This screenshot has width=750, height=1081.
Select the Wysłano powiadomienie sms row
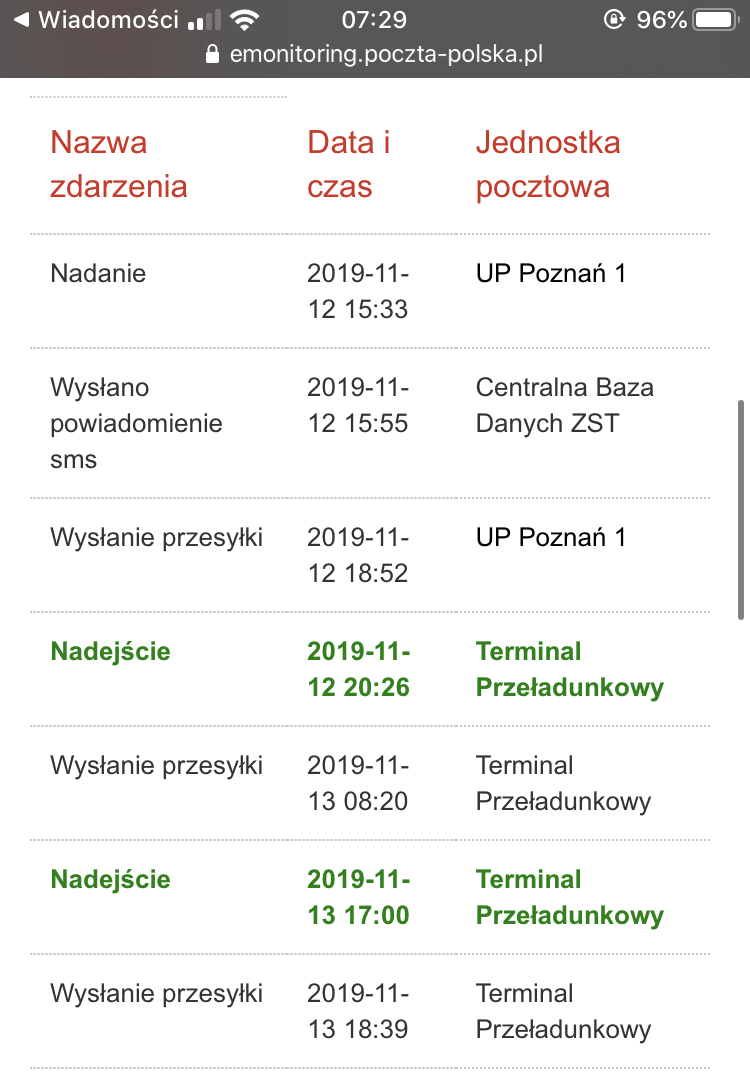tap(135, 423)
